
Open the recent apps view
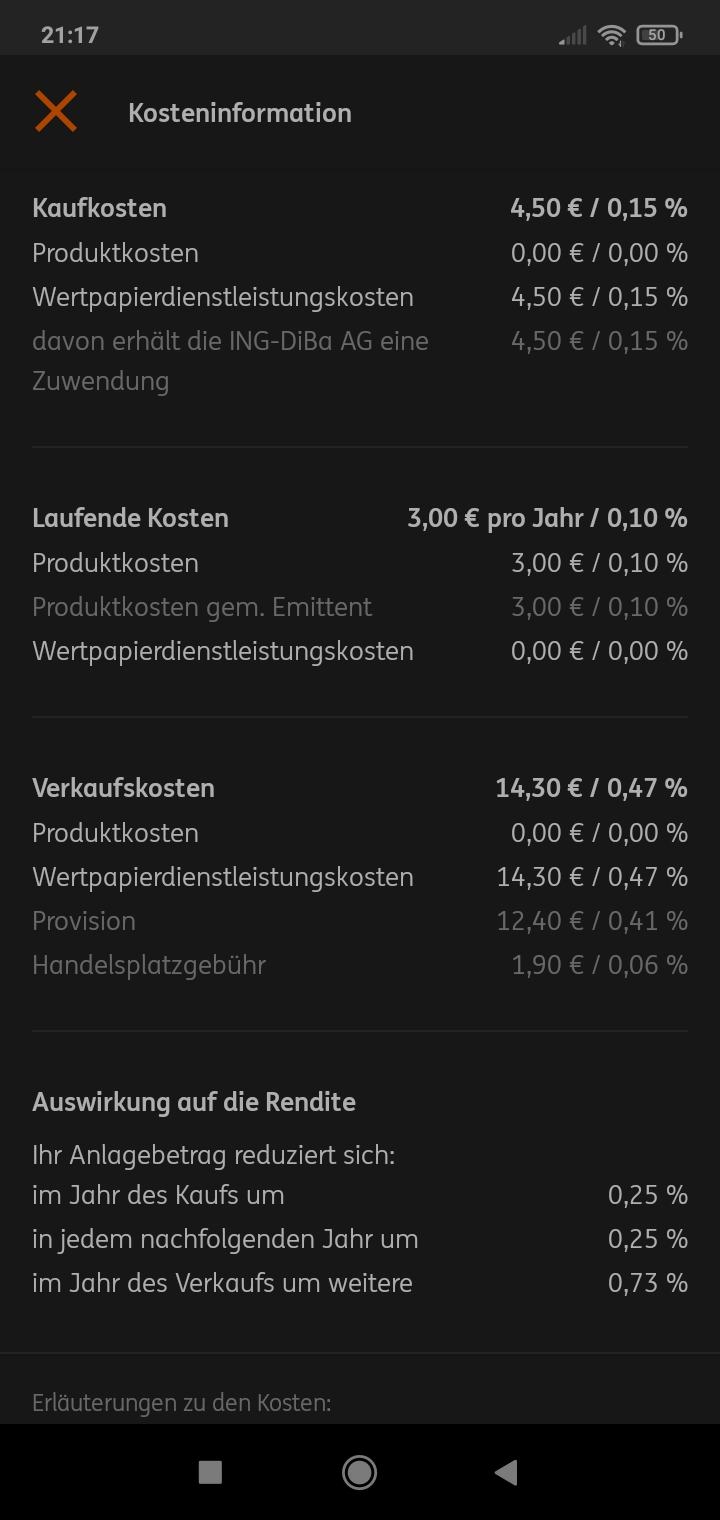pos(210,1471)
